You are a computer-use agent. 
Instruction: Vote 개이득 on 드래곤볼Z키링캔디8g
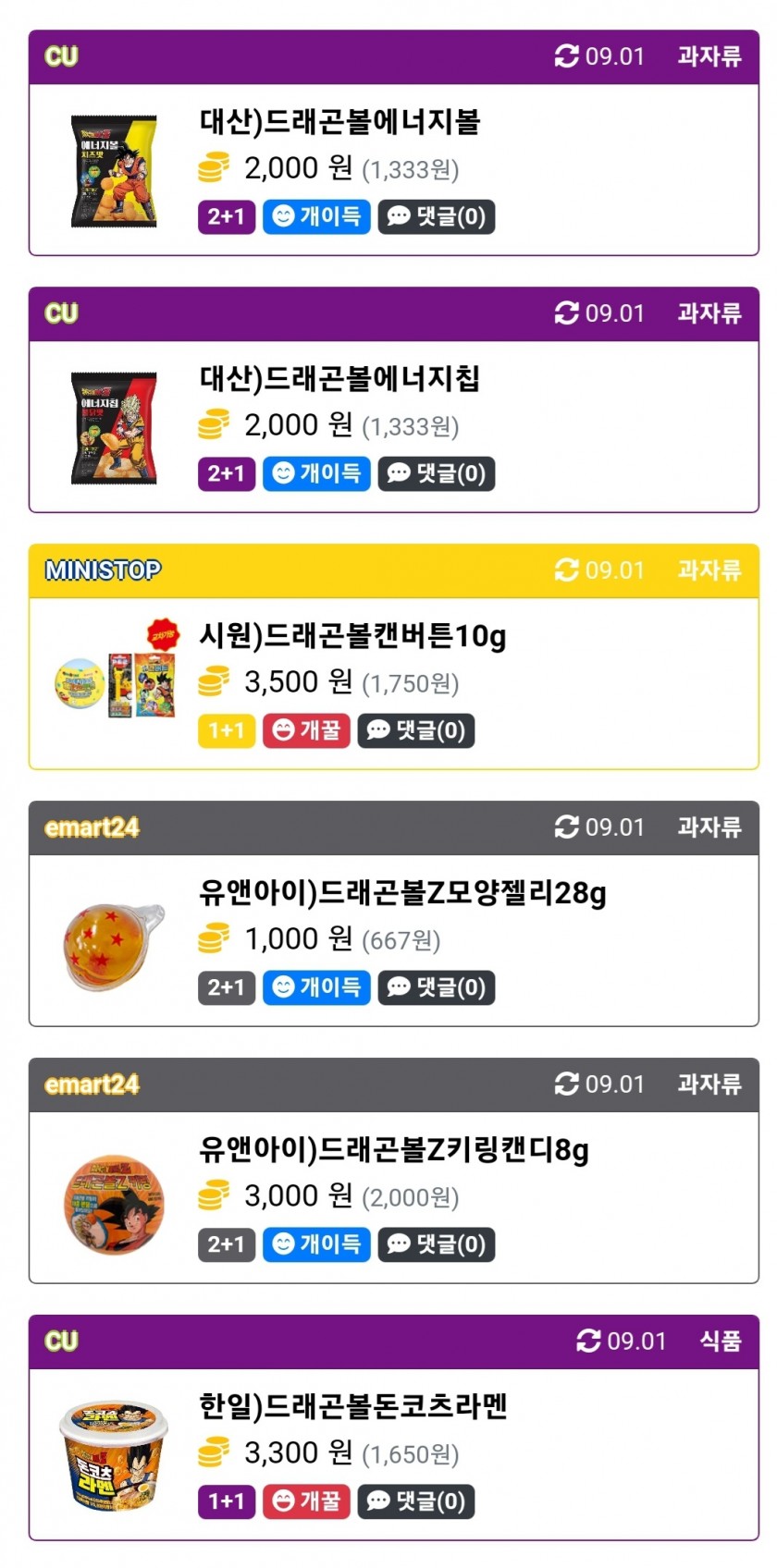[316, 1244]
